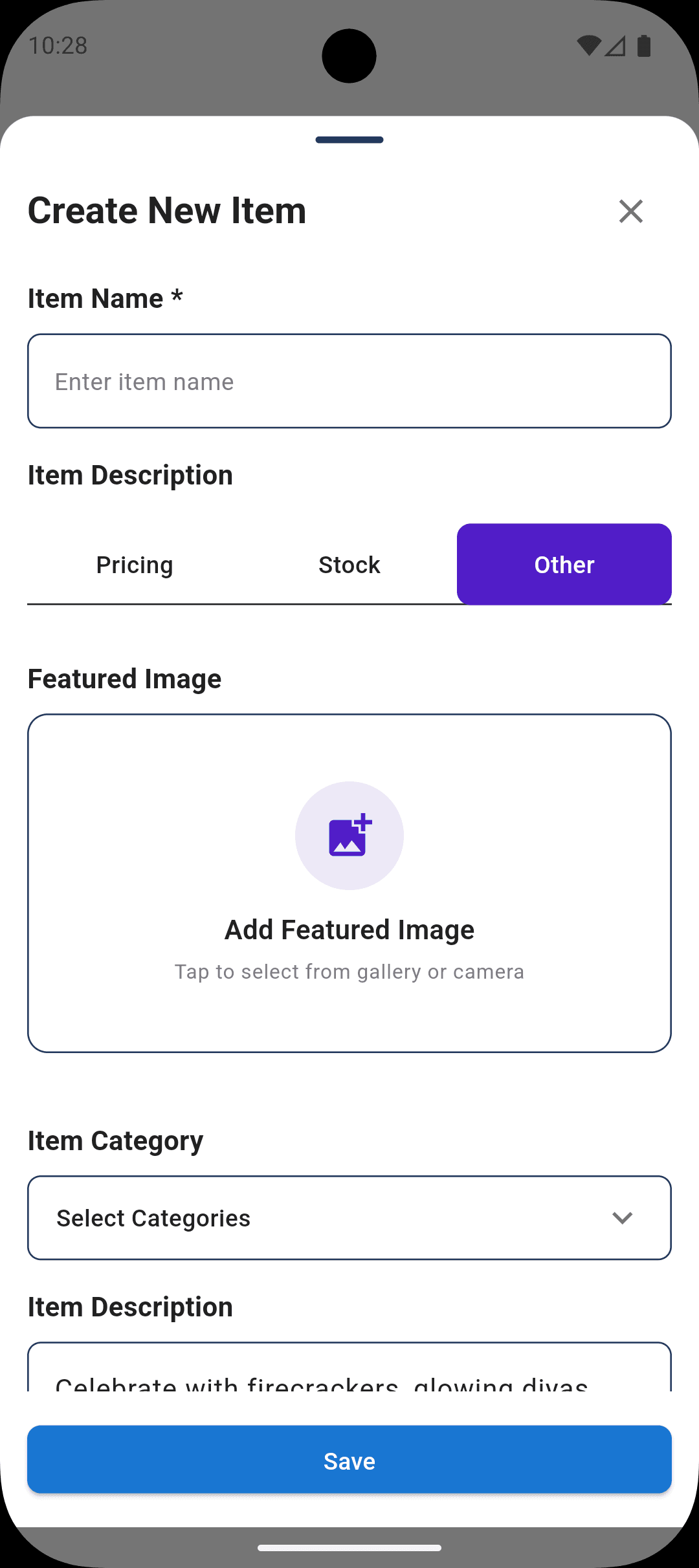Image resolution: width=699 pixels, height=1568 pixels.
Task: Close the Create New Item sheet
Action: pos(631,211)
